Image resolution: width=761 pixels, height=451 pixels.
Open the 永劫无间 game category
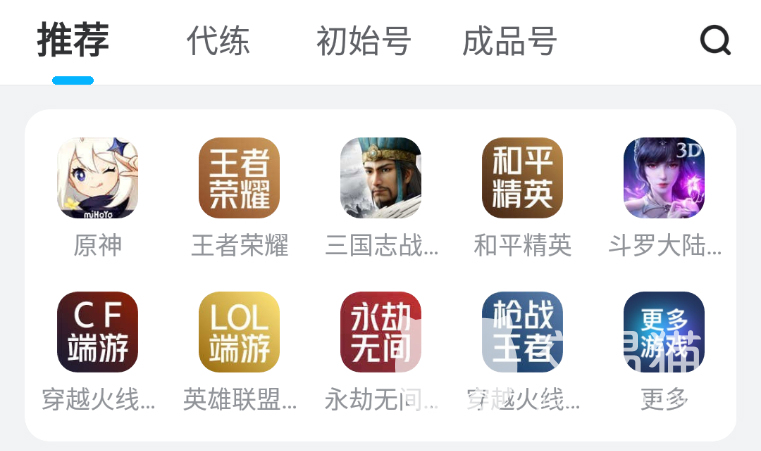coord(381,332)
